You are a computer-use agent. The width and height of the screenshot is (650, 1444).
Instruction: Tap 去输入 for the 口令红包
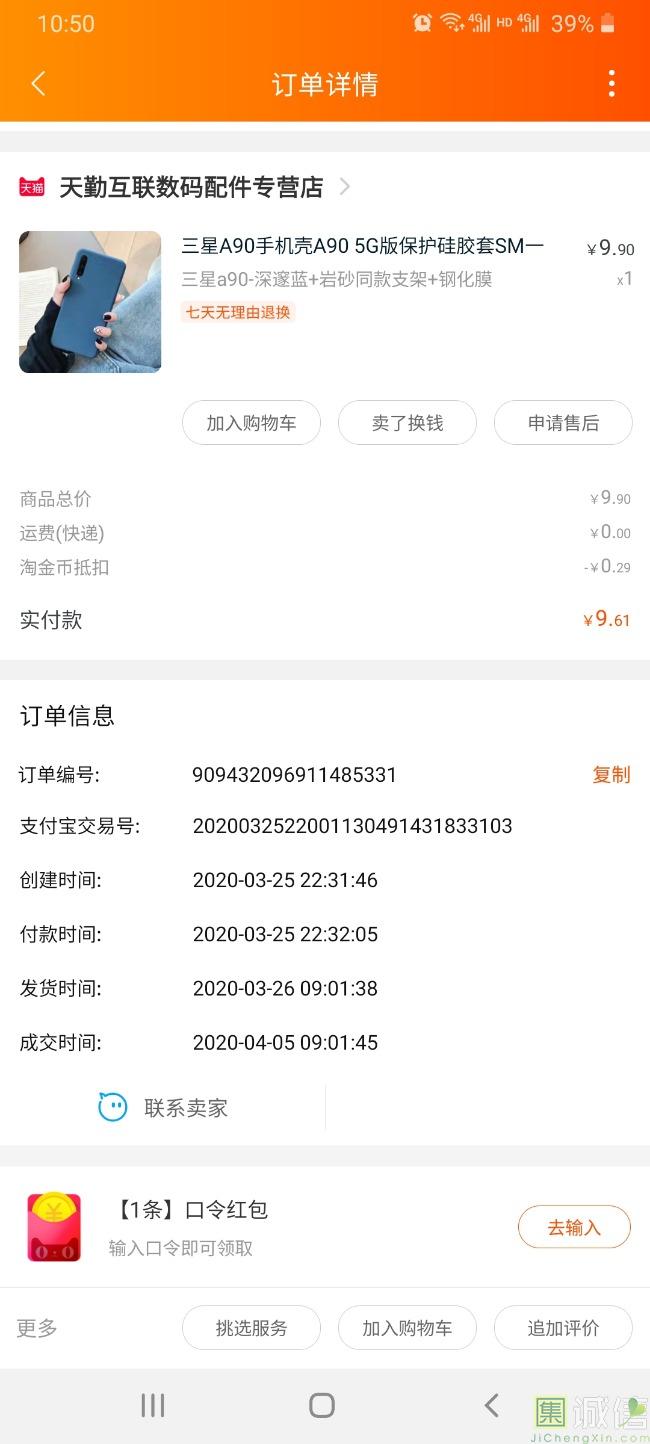[574, 1227]
